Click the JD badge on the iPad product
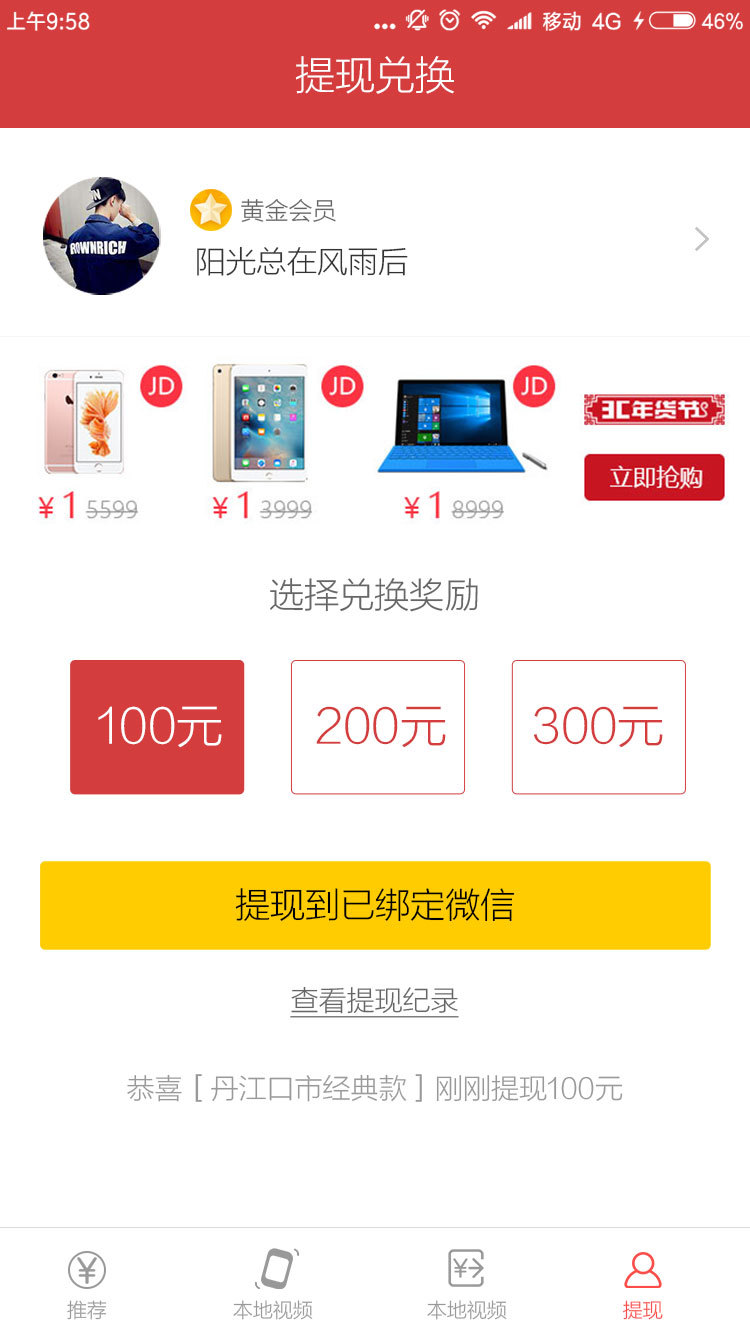 [342, 386]
